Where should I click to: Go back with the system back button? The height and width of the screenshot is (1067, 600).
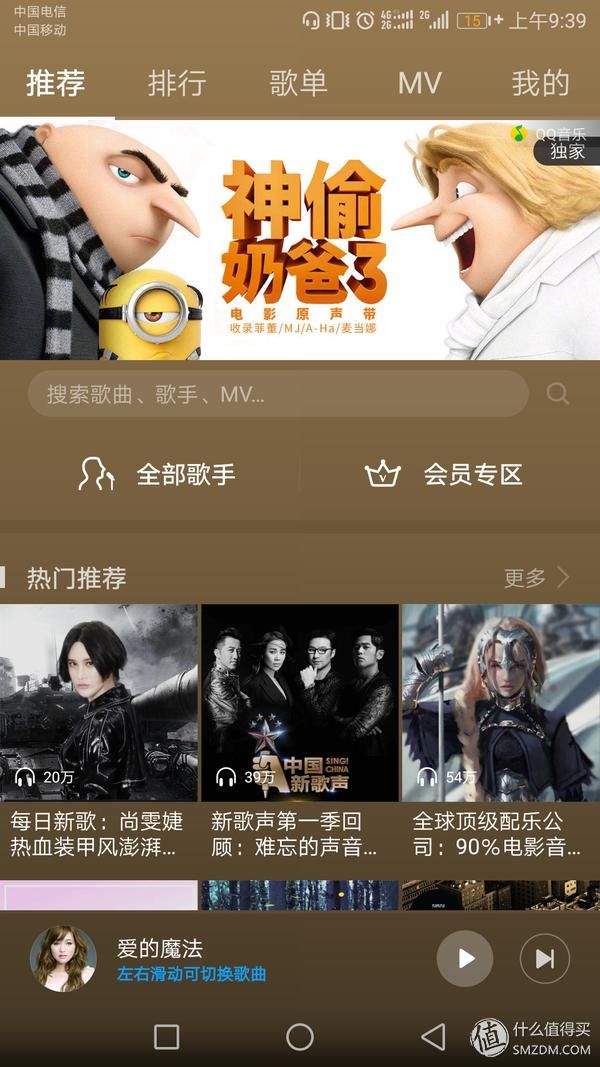pyautogui.click(x=433, y=1037)
